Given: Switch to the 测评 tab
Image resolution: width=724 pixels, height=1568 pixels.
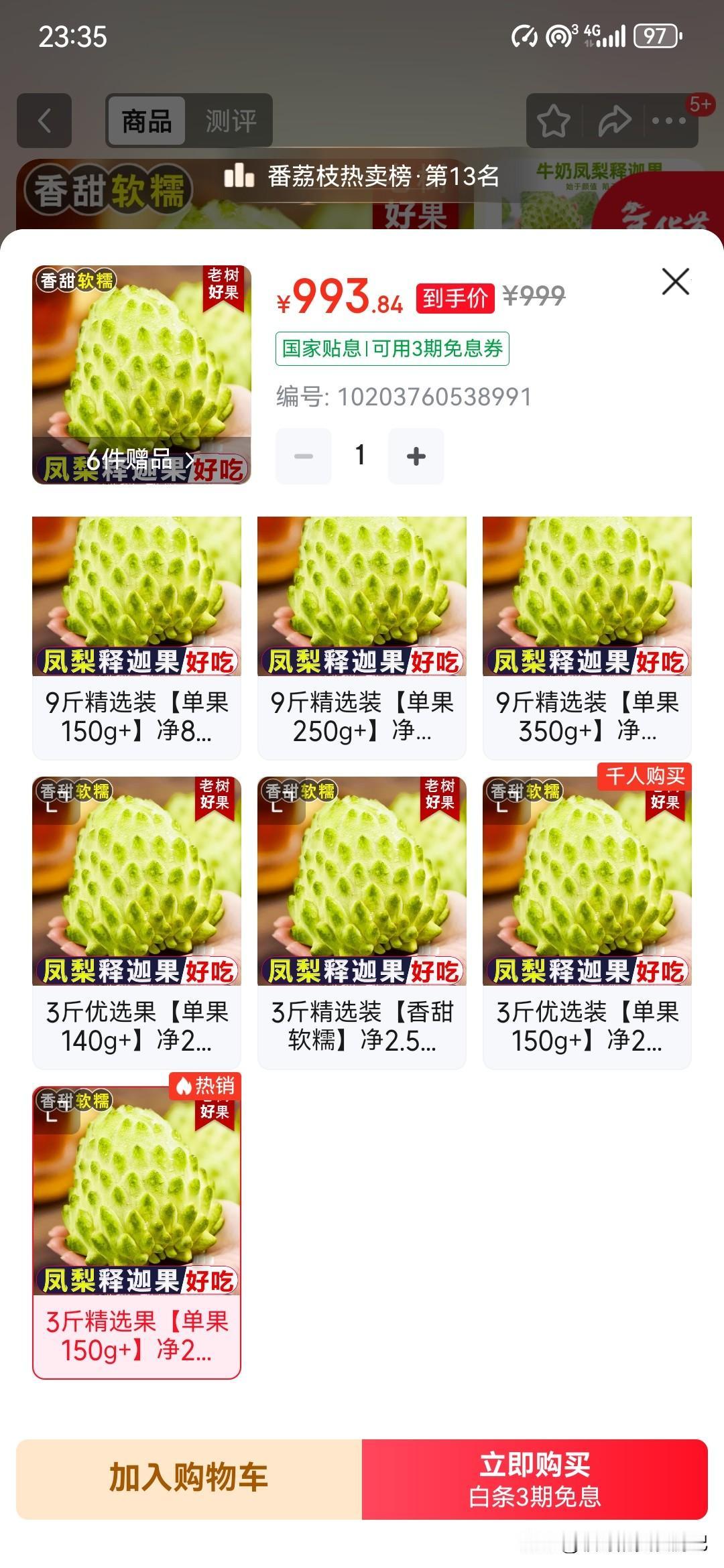Looking at the screenshot, I should (231, 121).
